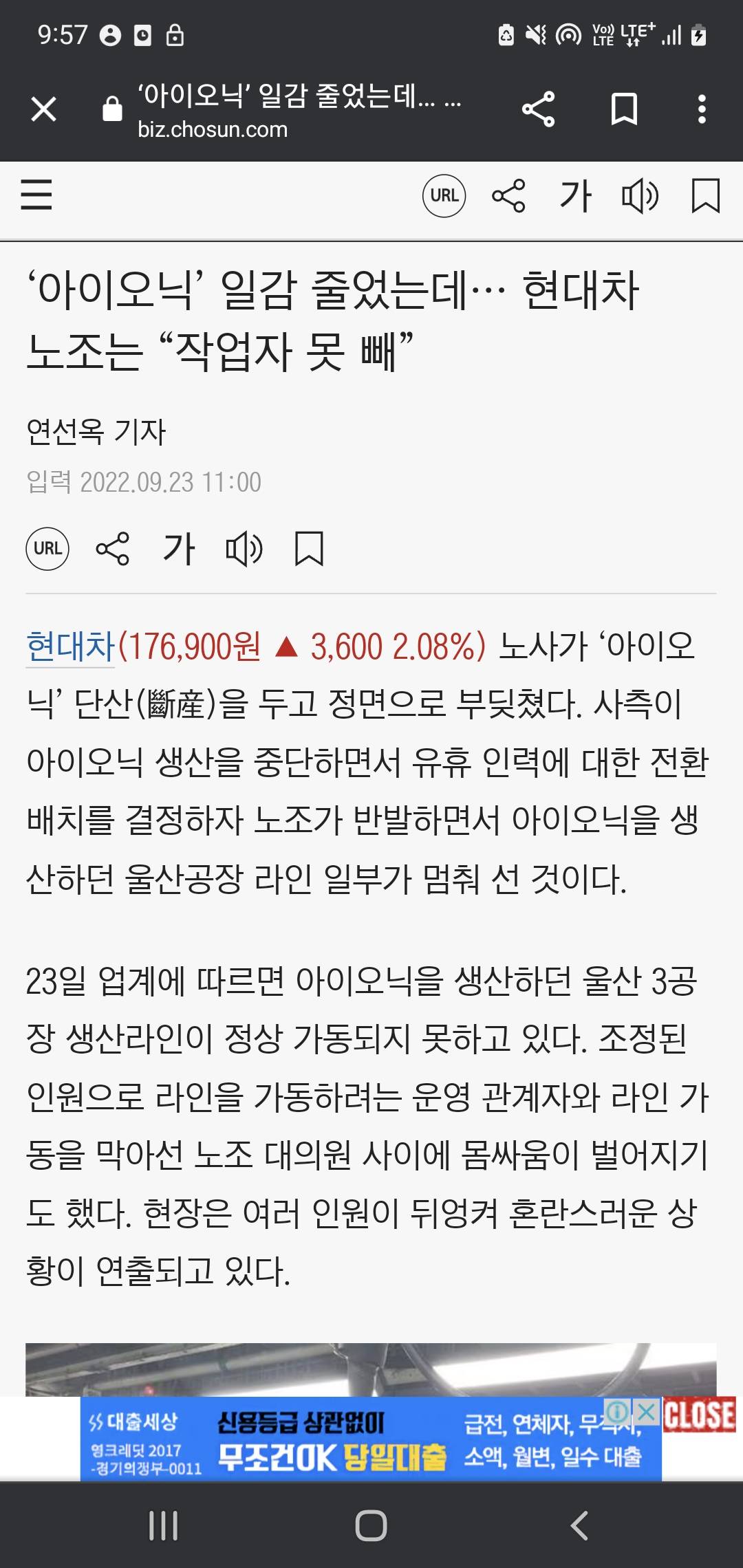The image size is (743, 1568).
Task: Copy URL below the article date
Action: click(x=47, y=549)
